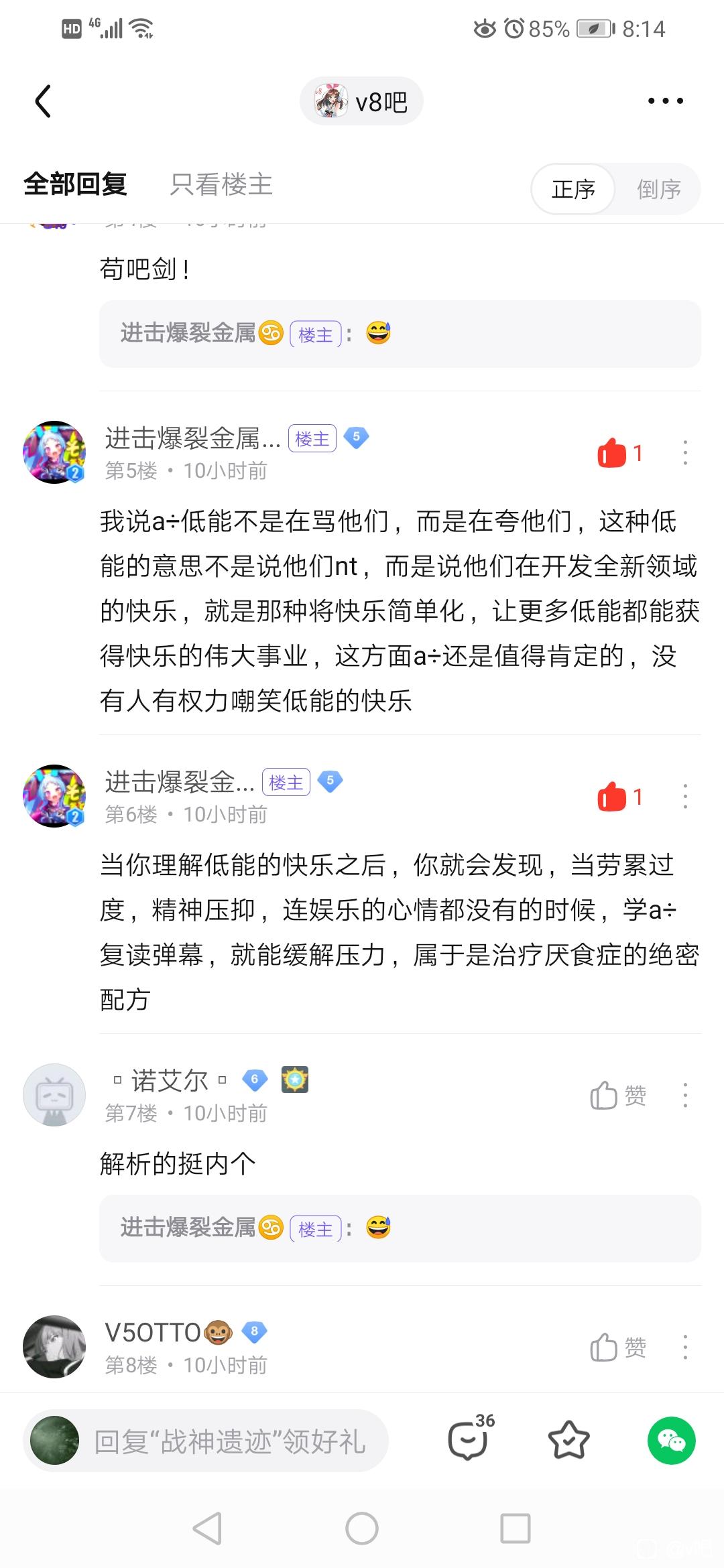Go back using the top-left arrow
Screen dimensions: 724x1568
point(44,102)
